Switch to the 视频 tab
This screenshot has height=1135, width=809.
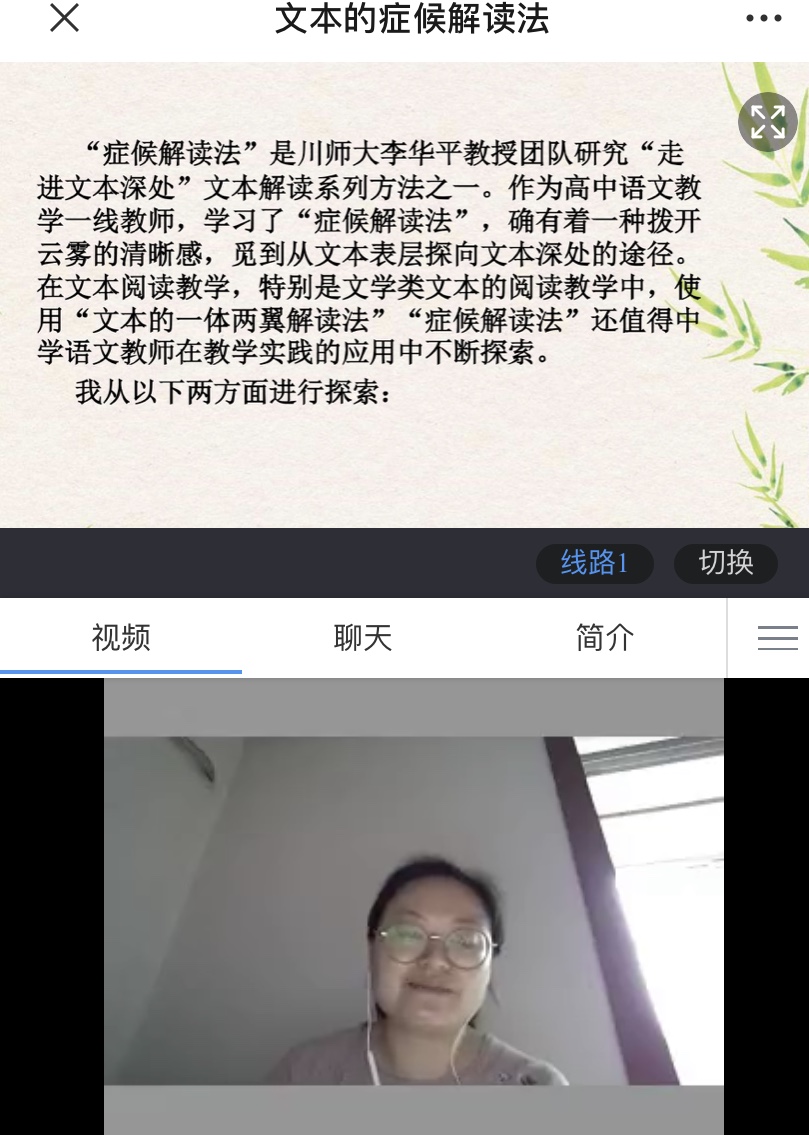pos(121,637)
